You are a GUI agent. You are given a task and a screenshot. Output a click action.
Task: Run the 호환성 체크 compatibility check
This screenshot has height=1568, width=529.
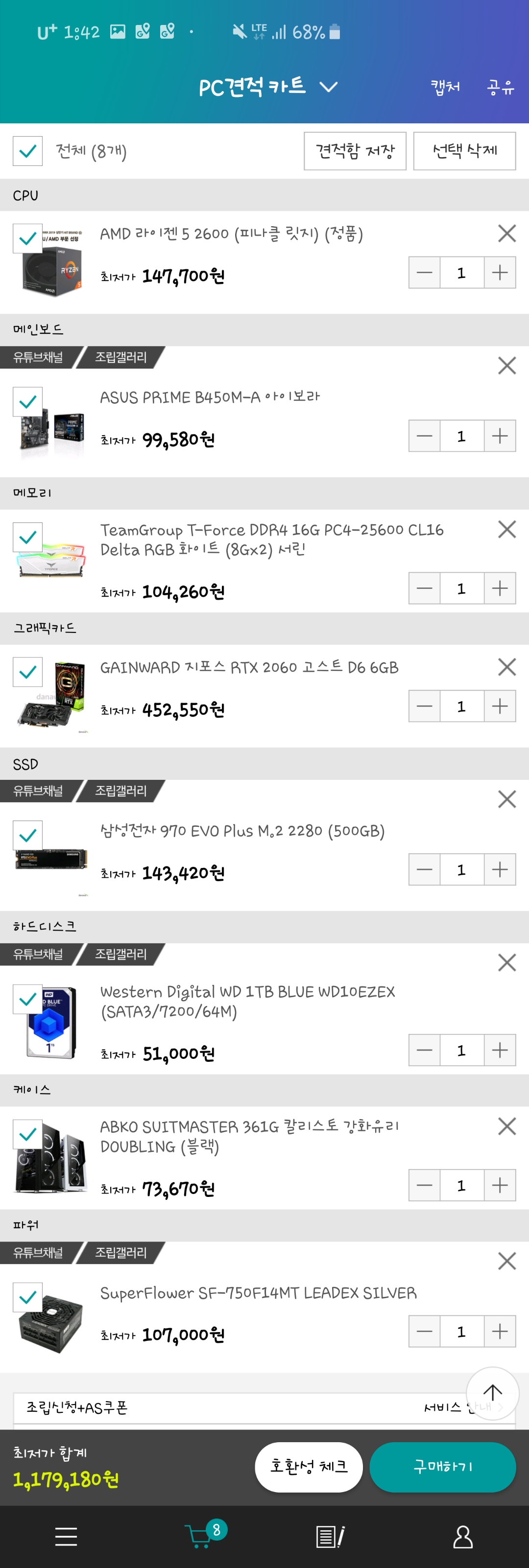pyautogui.click(x=309, y=1466)
